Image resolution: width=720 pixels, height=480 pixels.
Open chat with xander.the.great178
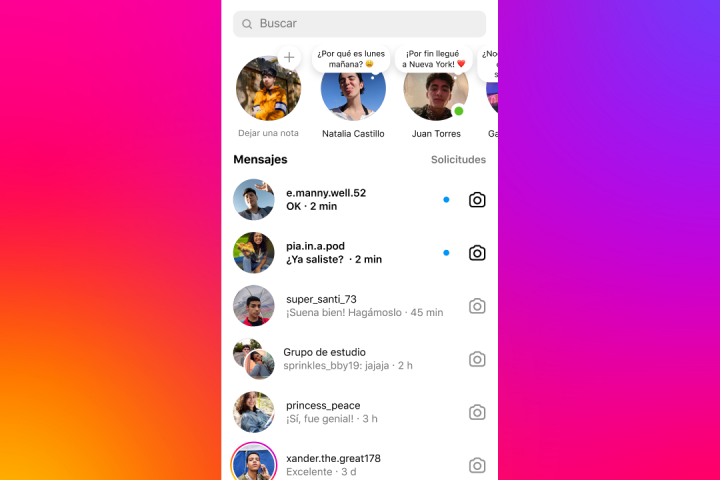point(340,464)
